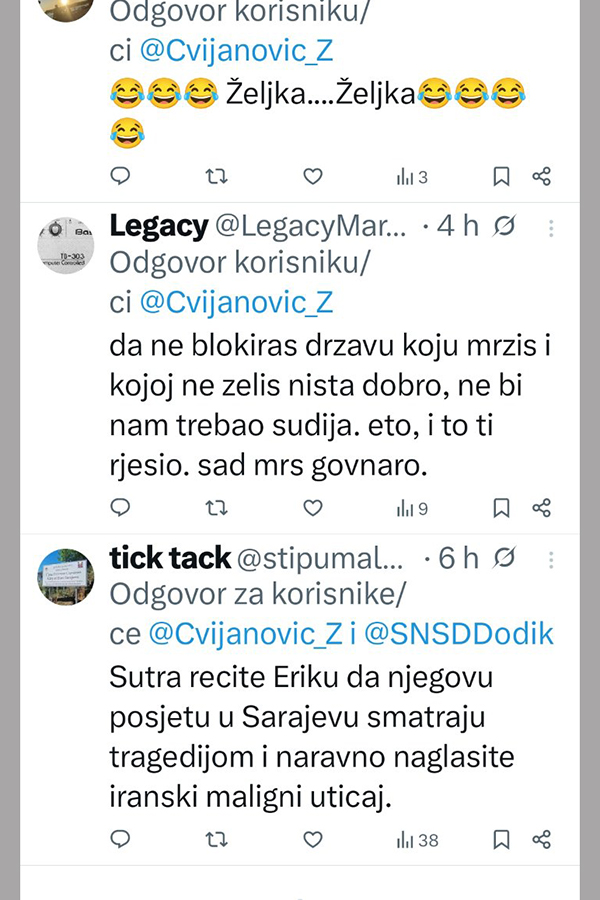Like tick tack's tweet
This screenshot has width=600, height=900.
tap(313, 840)
